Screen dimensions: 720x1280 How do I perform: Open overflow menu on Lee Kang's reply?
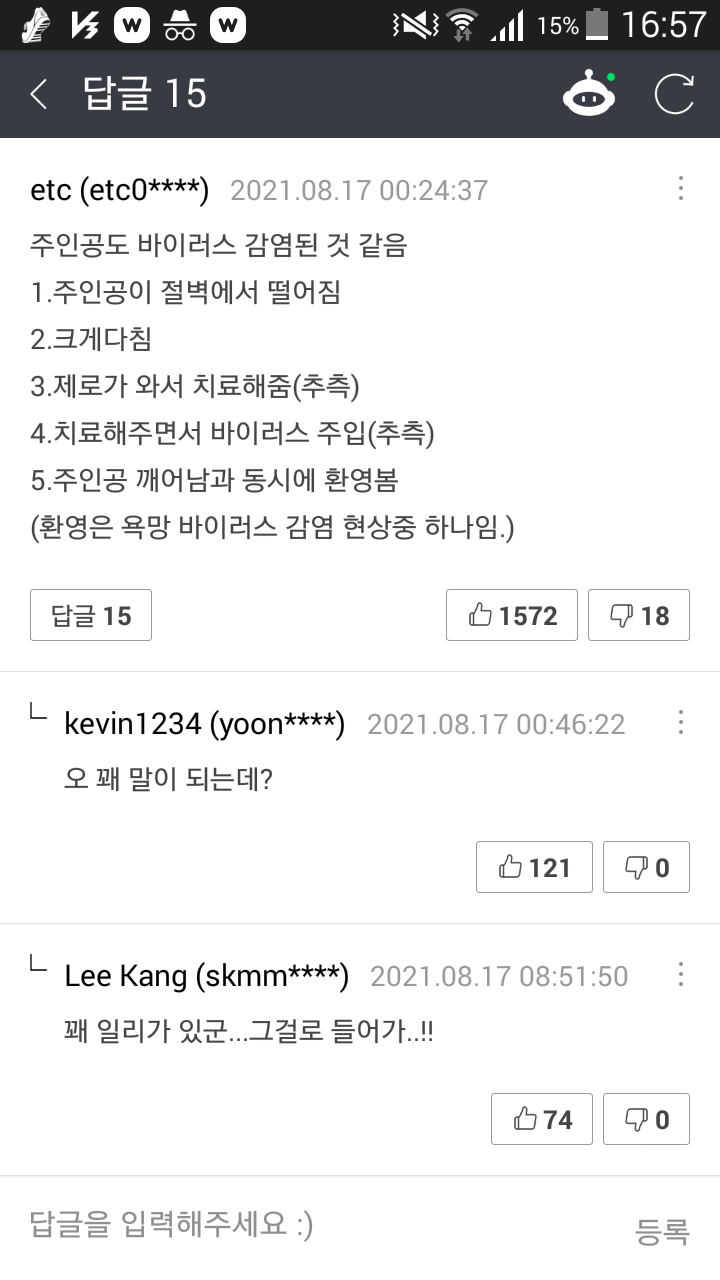[x=680, y=975]
